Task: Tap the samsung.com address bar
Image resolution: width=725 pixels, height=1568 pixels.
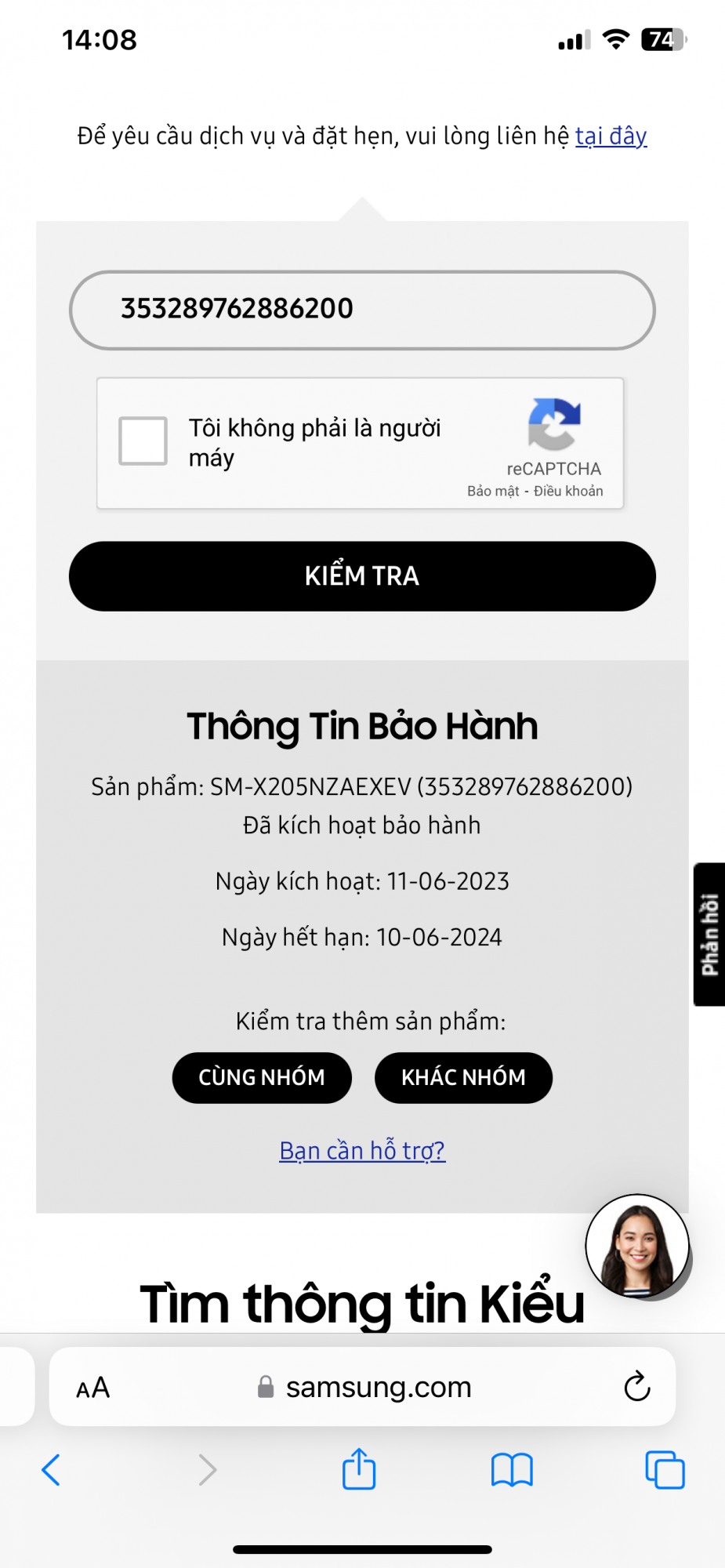Action: click(378, 1388)
